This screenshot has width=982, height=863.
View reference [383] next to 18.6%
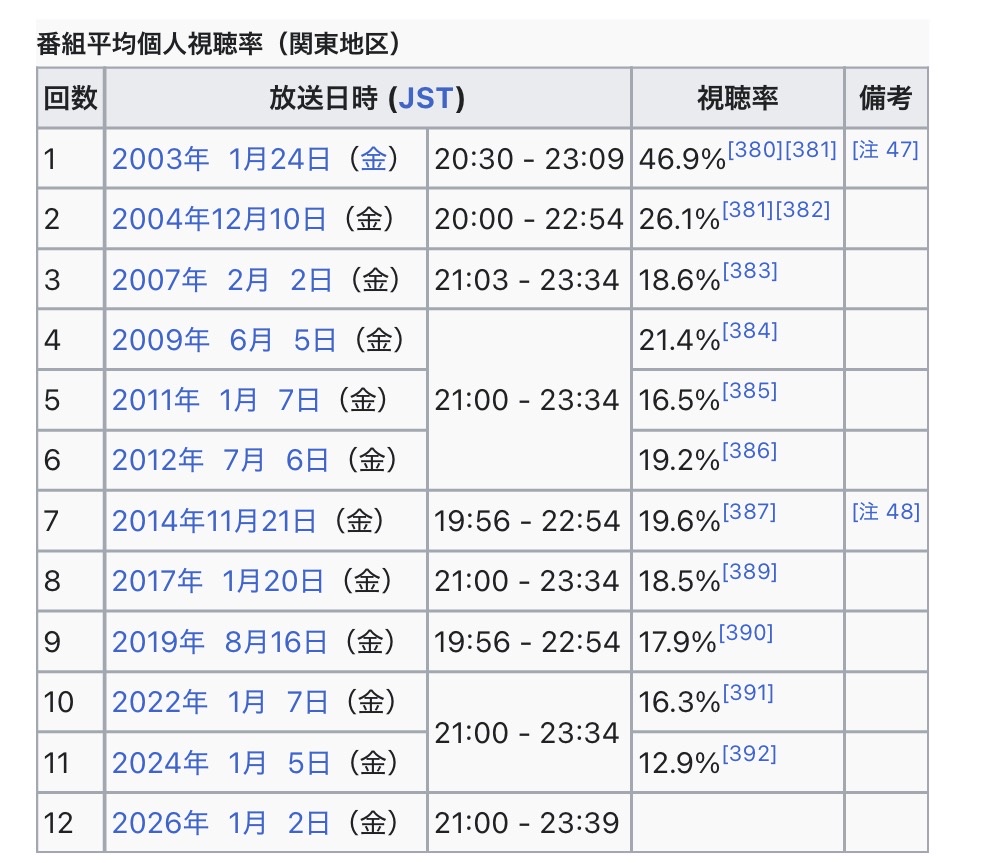750,271
